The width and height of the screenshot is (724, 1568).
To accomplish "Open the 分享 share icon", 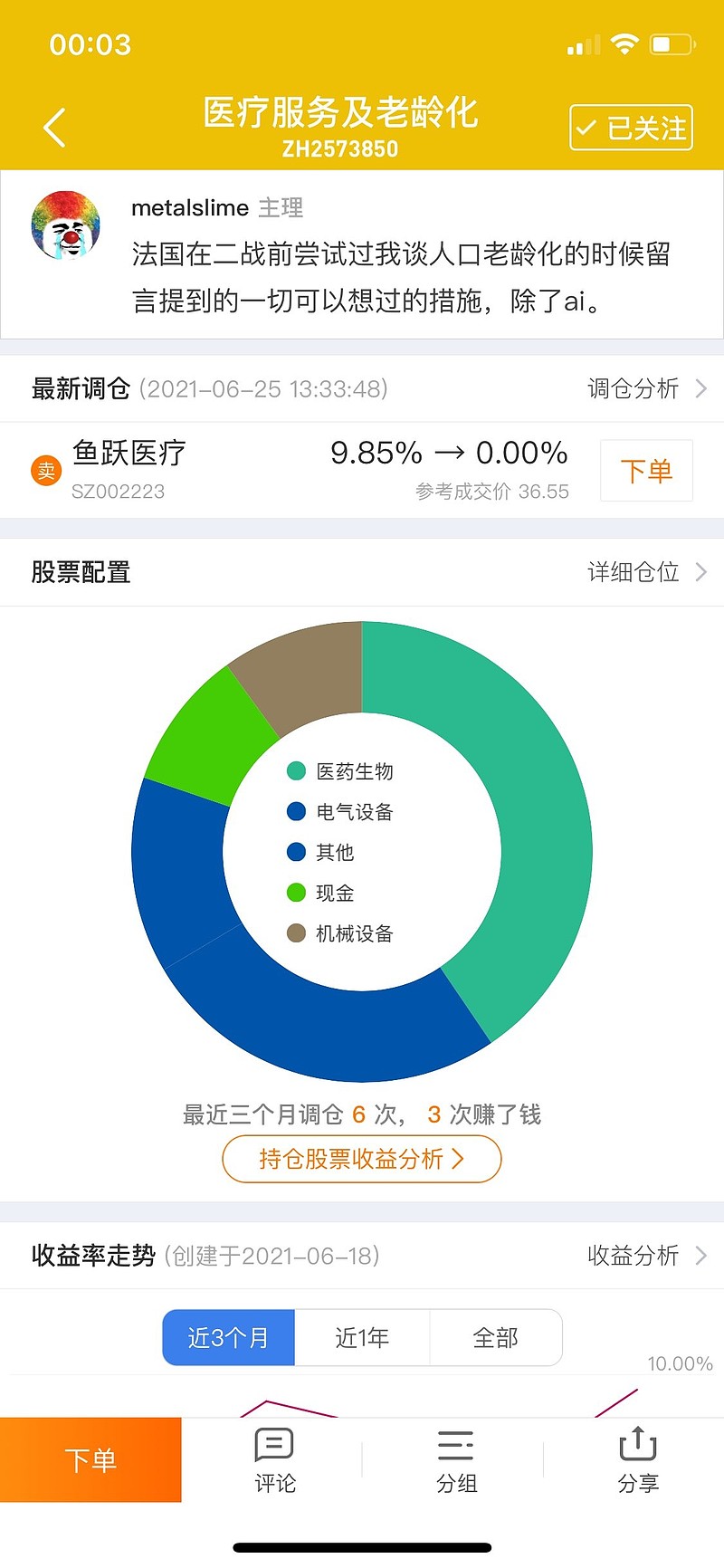I will pyautogui.click(x=638, y=1459).
